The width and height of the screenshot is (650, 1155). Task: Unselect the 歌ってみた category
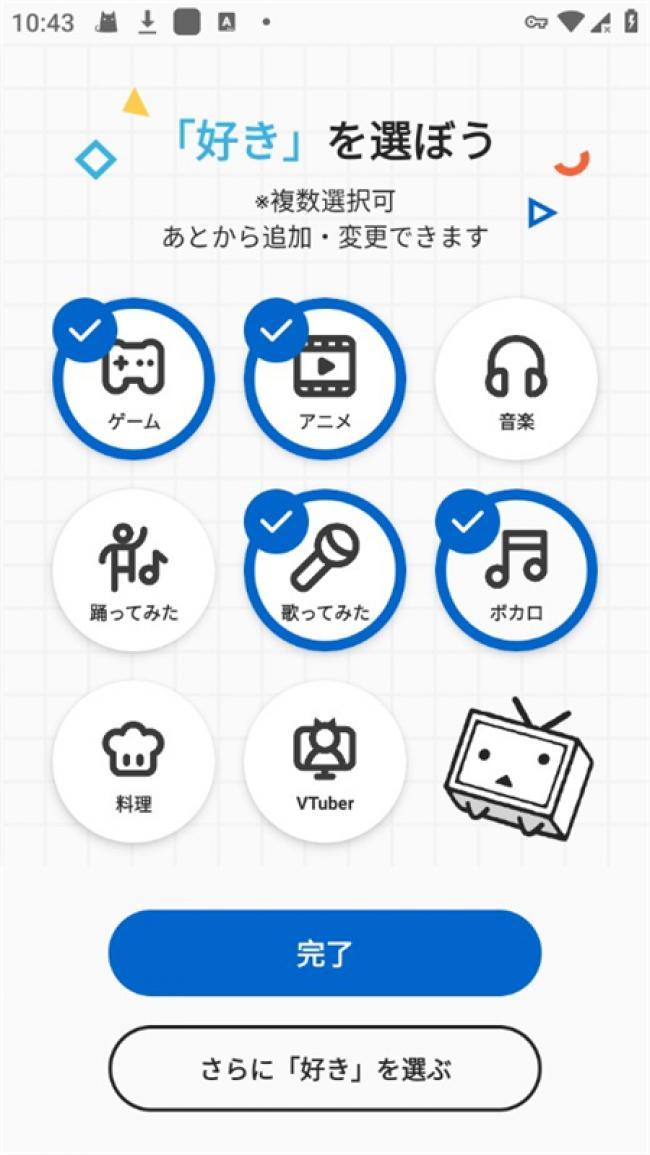pos(325,571)
